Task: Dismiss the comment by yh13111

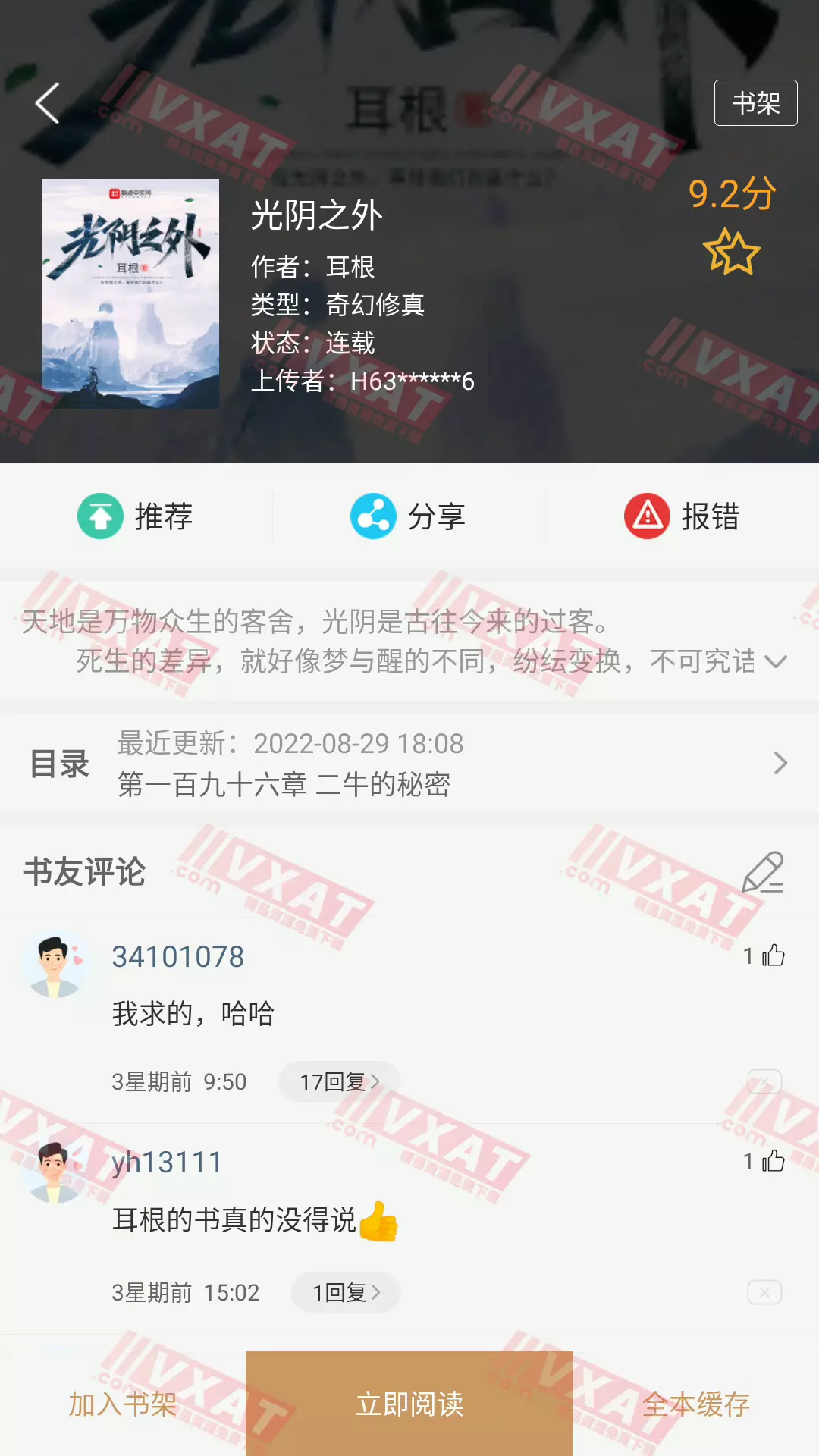Action: click(764, 1292)
